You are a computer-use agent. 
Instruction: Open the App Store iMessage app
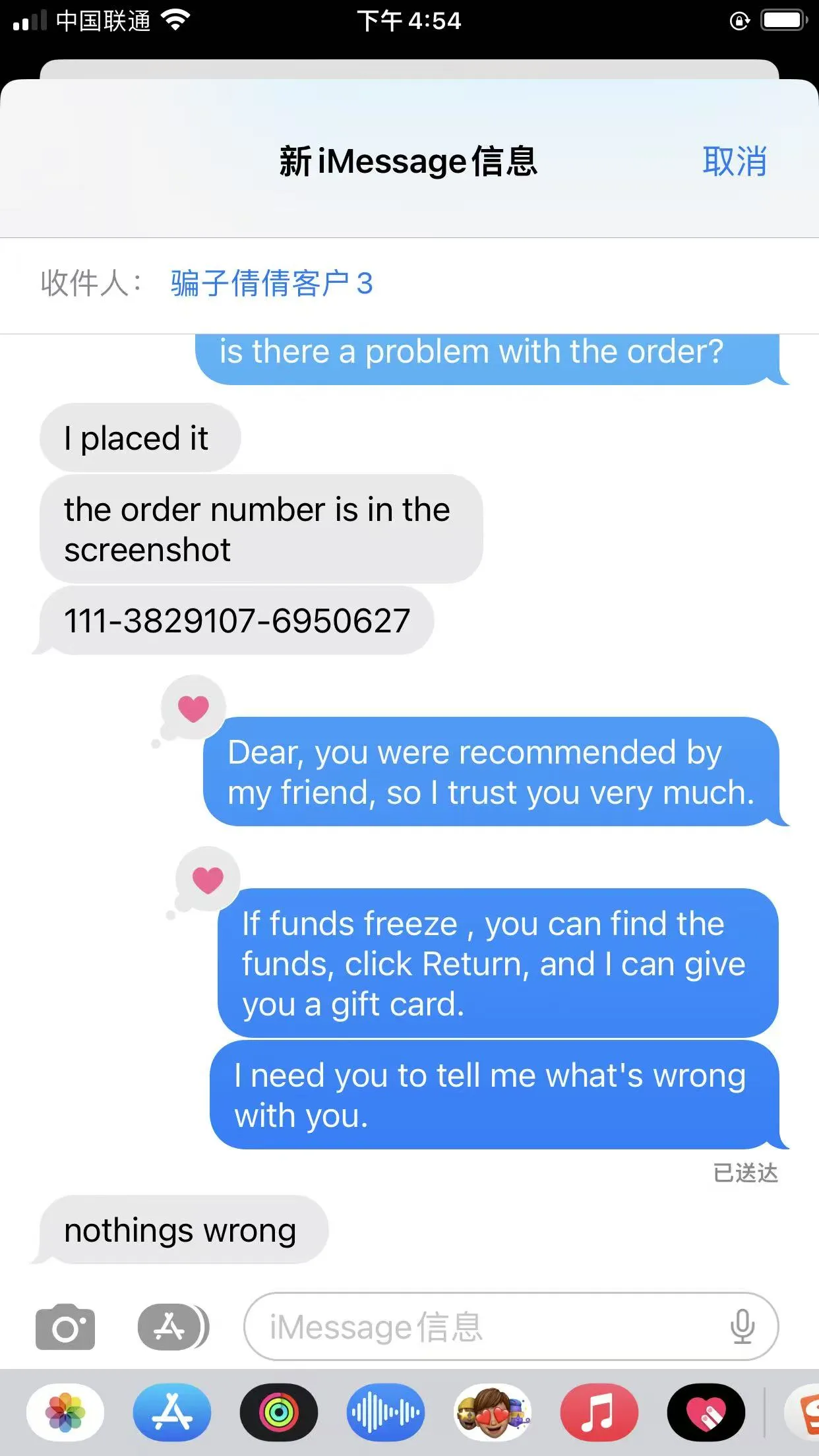[x=172, y=1413]
